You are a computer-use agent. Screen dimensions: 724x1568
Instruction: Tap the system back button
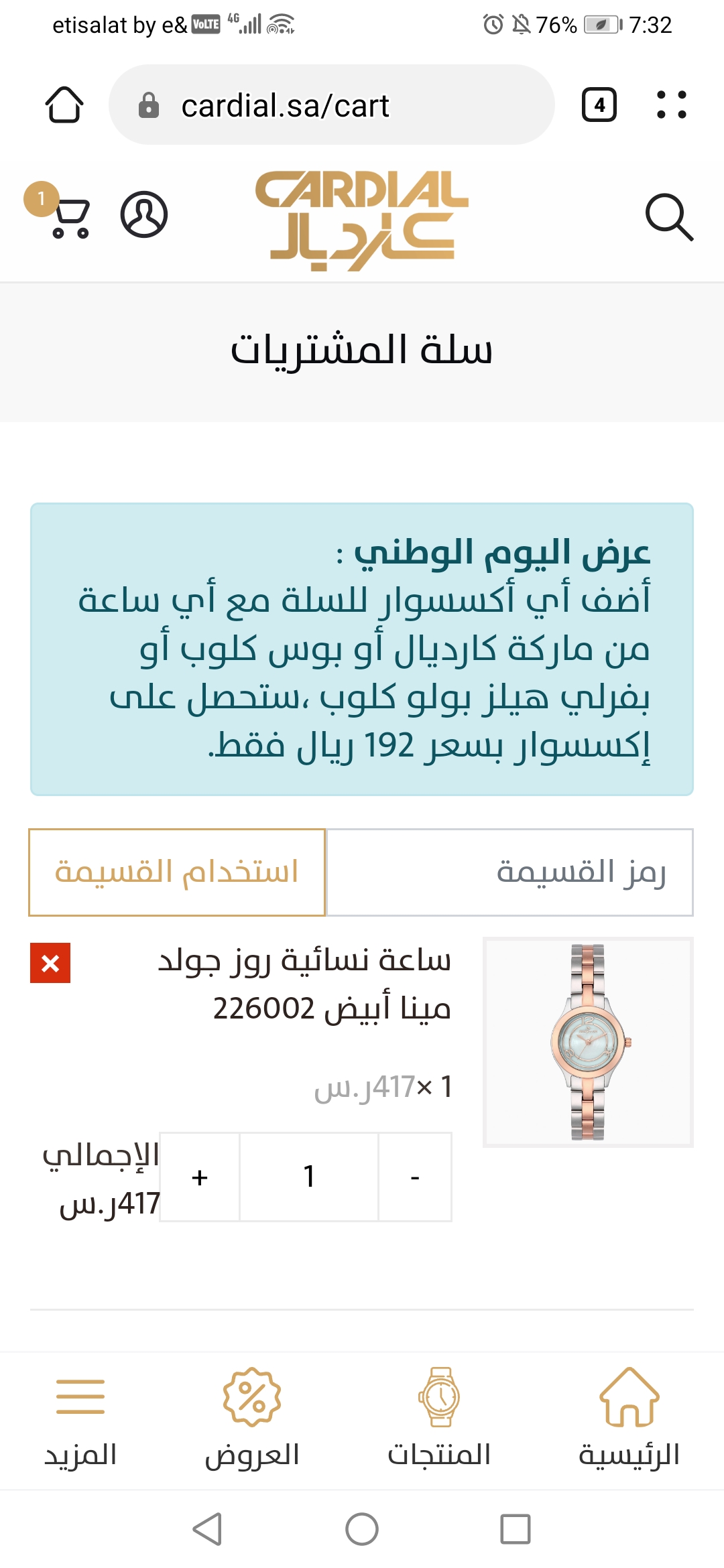[x=207, y=1529]
